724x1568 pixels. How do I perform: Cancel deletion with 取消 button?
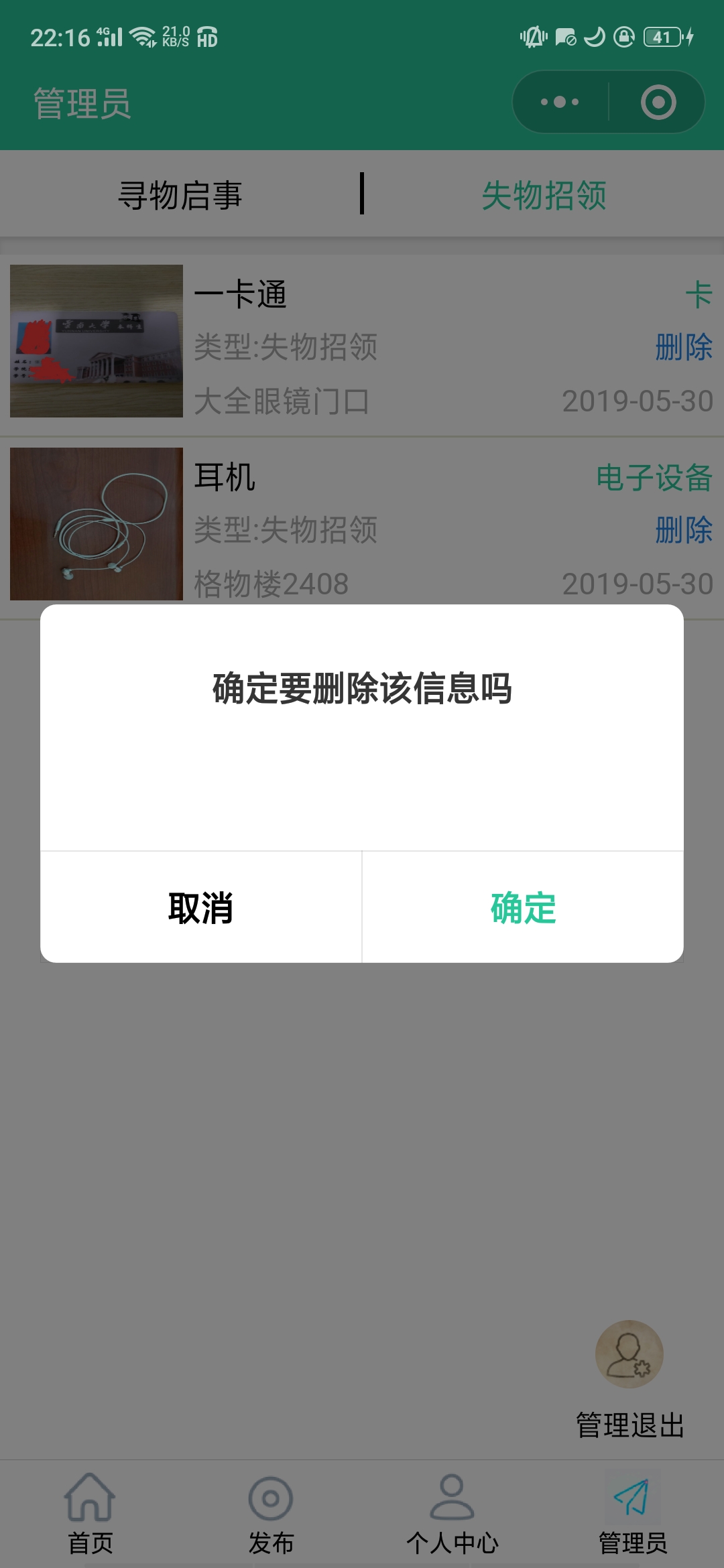(200, 908)
